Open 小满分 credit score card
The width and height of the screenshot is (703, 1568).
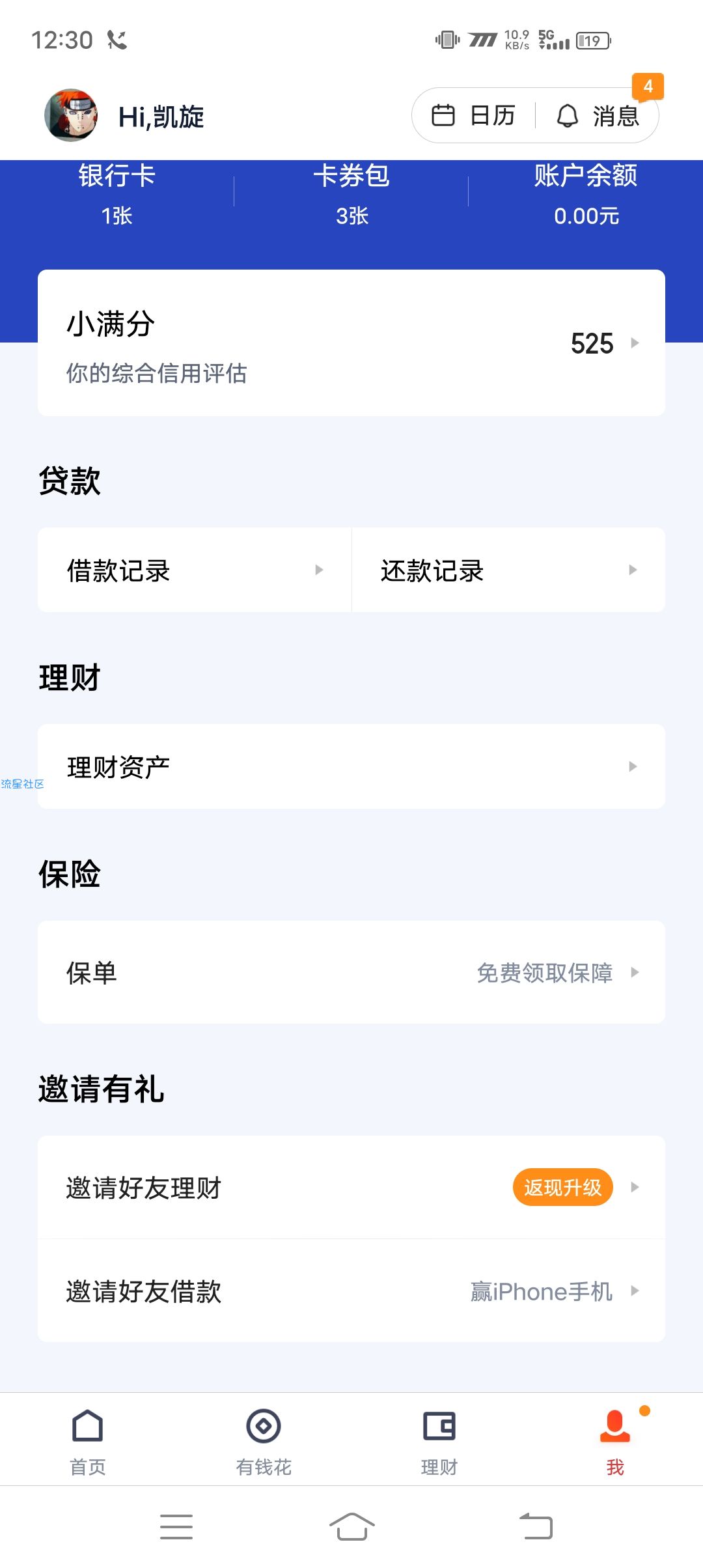[351, 343]
